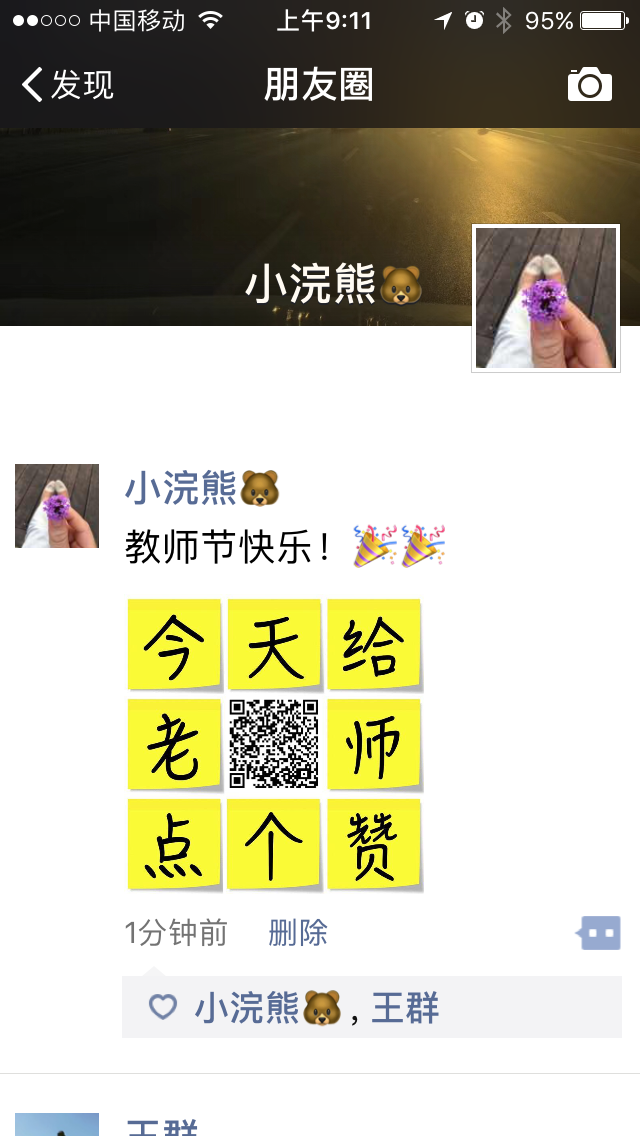Open the camera to post a moment
This screenshot has height=1136, width=640.
589,85
